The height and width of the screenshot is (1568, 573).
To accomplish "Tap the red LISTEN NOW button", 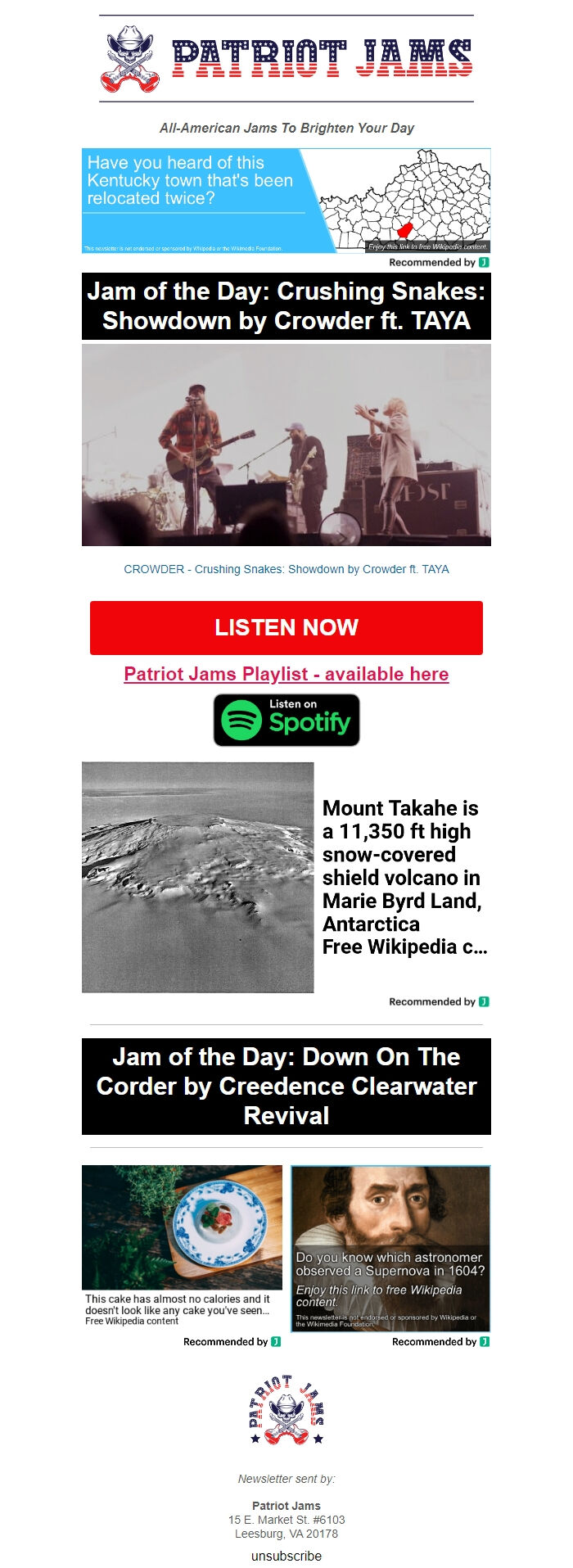I will (x=286, y=627).
